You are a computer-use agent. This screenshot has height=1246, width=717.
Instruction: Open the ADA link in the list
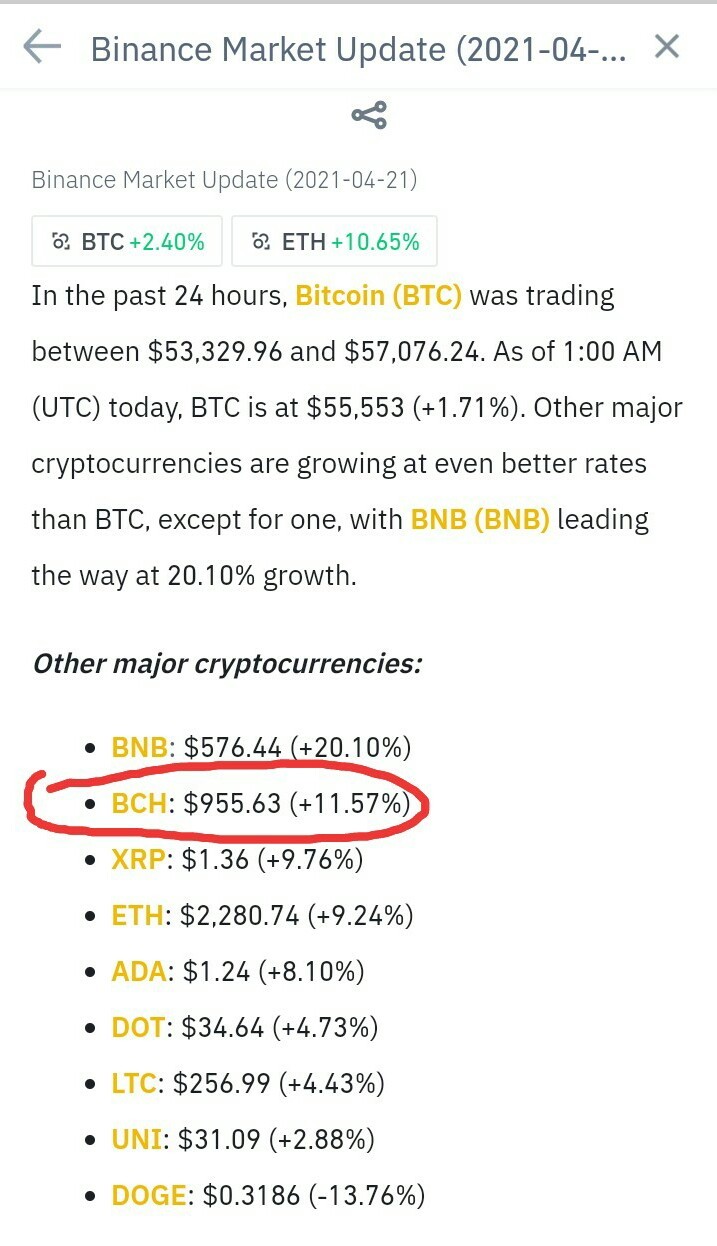(x=138, y=971)
